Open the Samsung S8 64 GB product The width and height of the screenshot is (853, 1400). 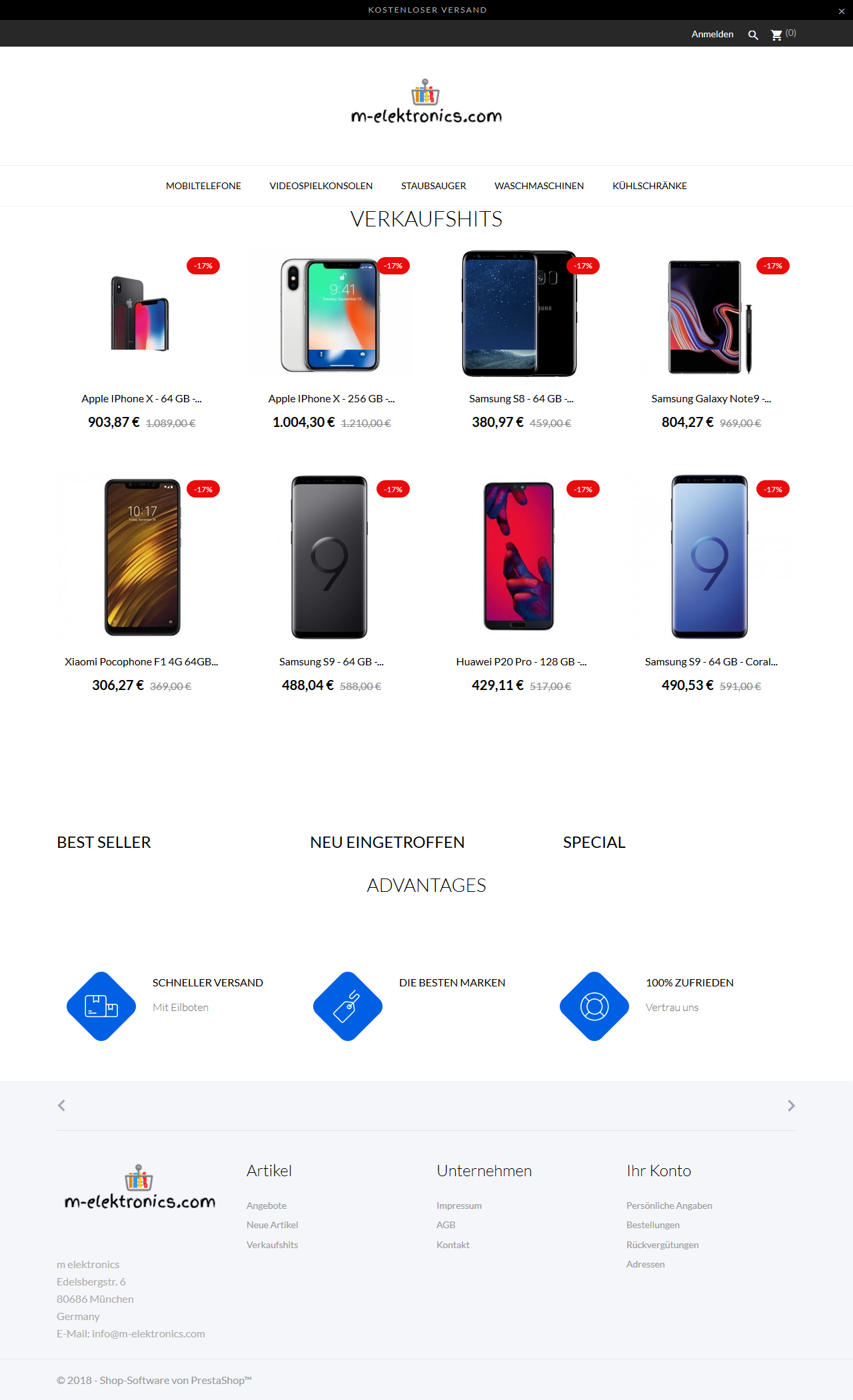pyautogui.click(x=521, y=398)
